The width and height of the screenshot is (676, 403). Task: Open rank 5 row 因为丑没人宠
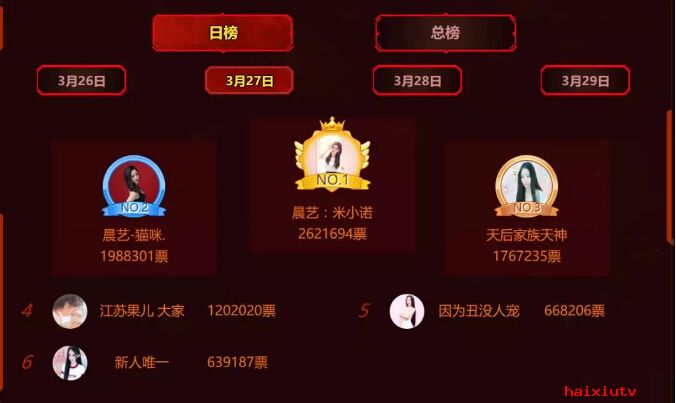pyautogui.click(x=479, y=311)
